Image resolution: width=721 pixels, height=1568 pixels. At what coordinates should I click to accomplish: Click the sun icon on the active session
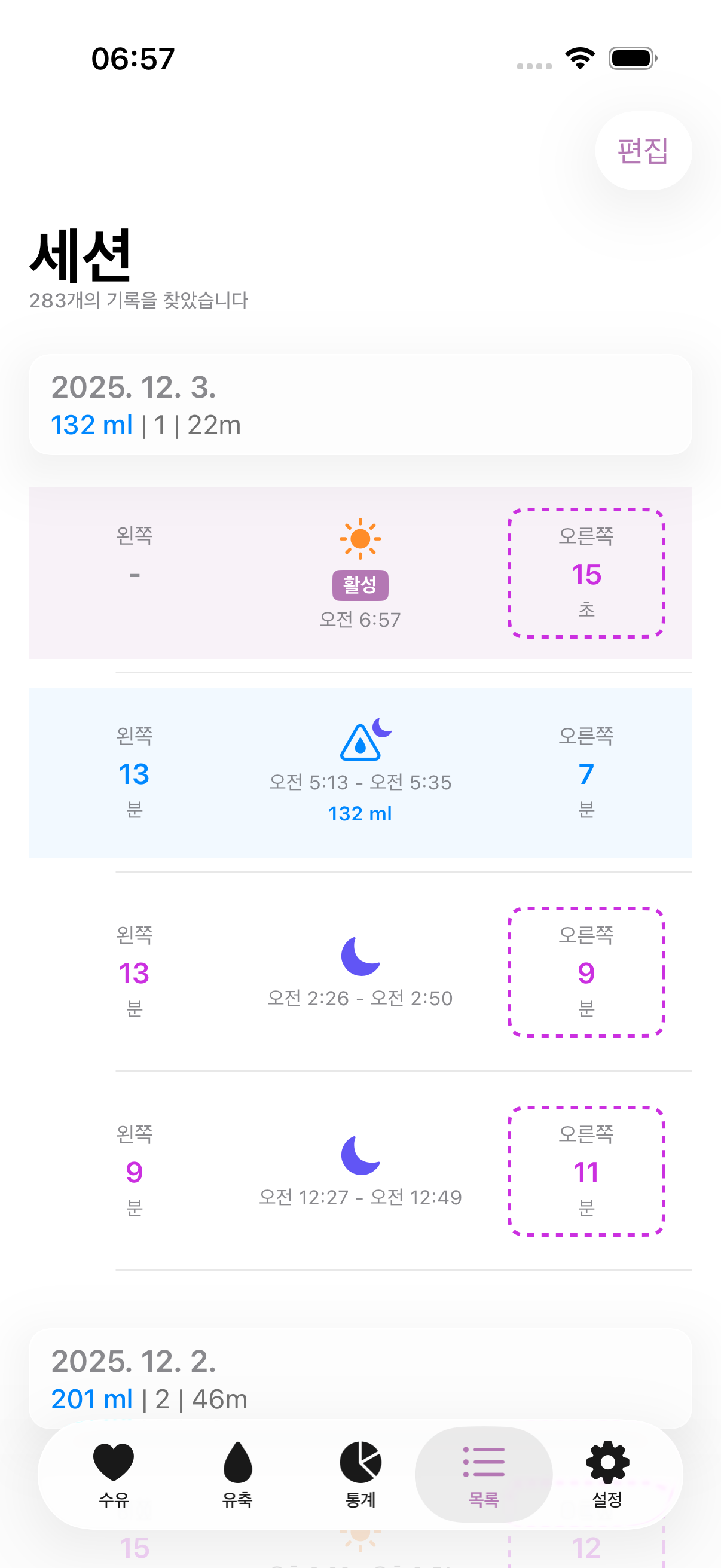point(360,540)
